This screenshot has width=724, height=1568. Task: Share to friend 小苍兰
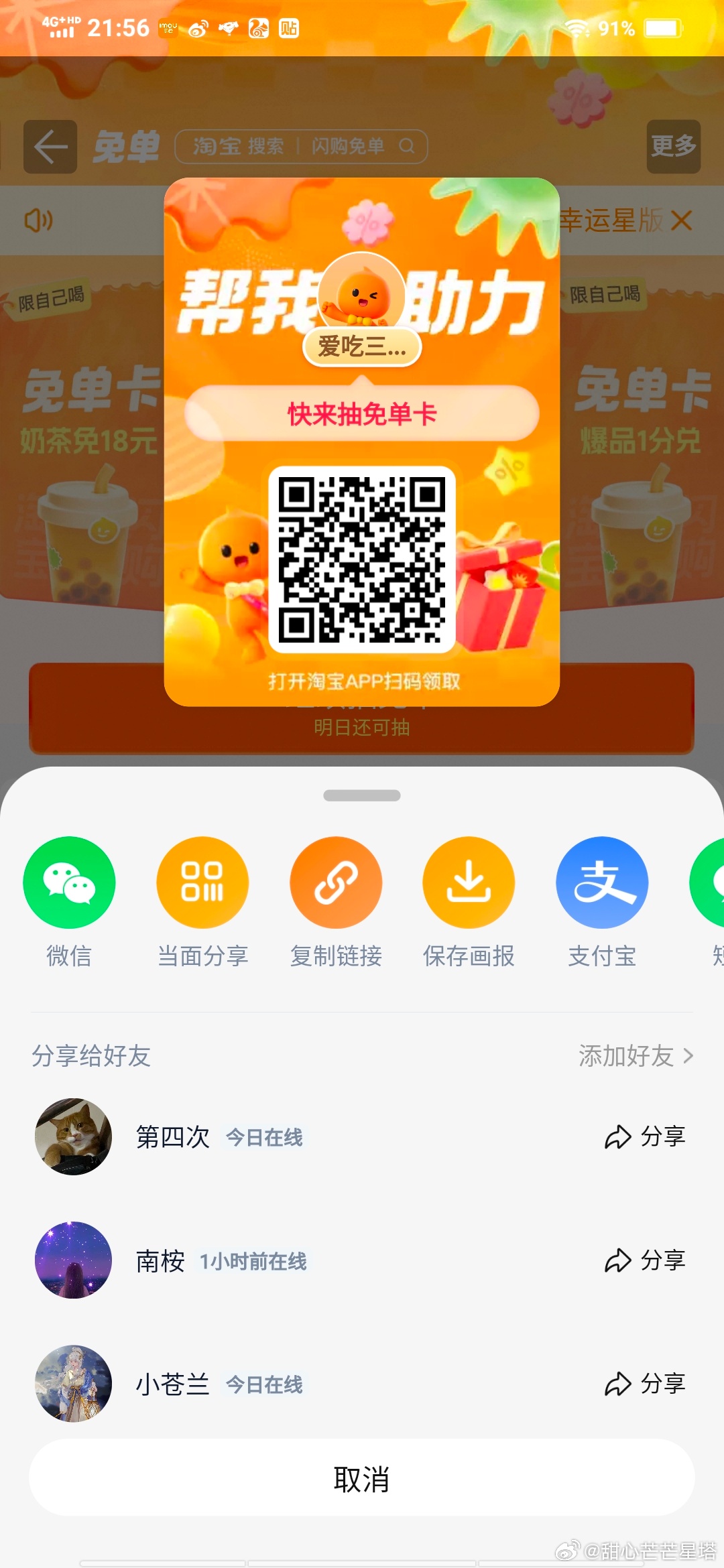click(645, 1384)
